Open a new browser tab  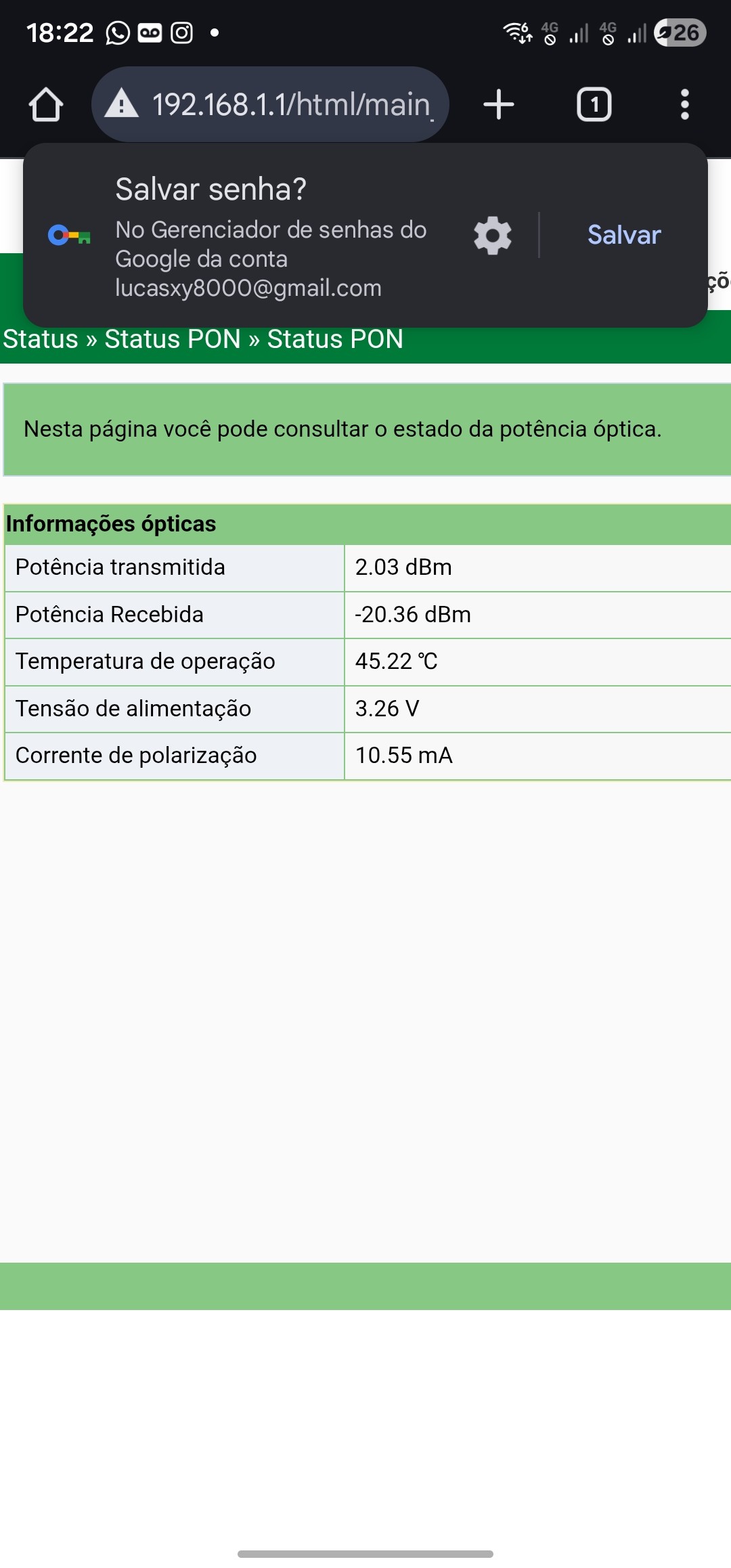coord(499,105)
